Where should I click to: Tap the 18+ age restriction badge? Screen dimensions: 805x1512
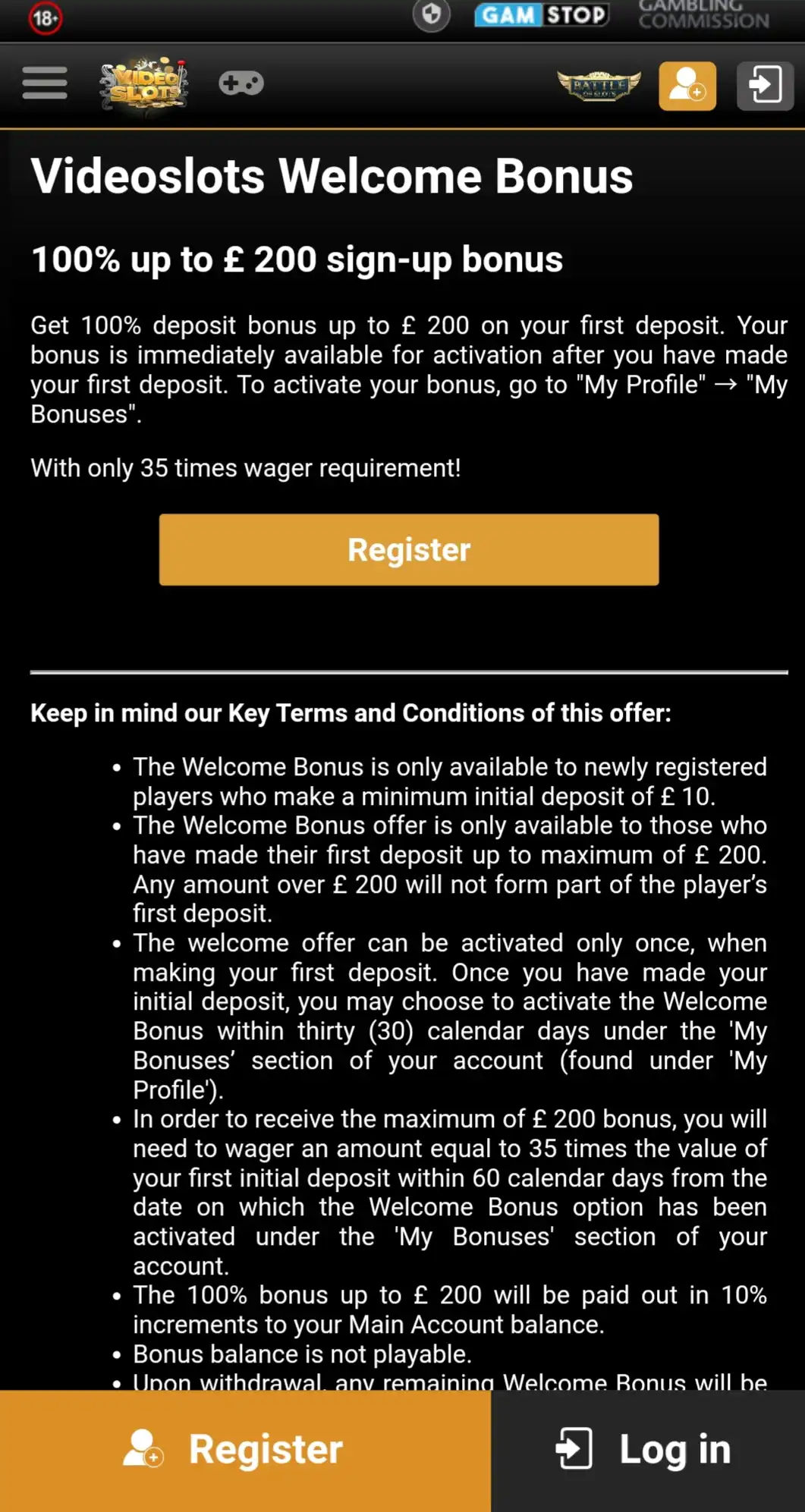46,18
